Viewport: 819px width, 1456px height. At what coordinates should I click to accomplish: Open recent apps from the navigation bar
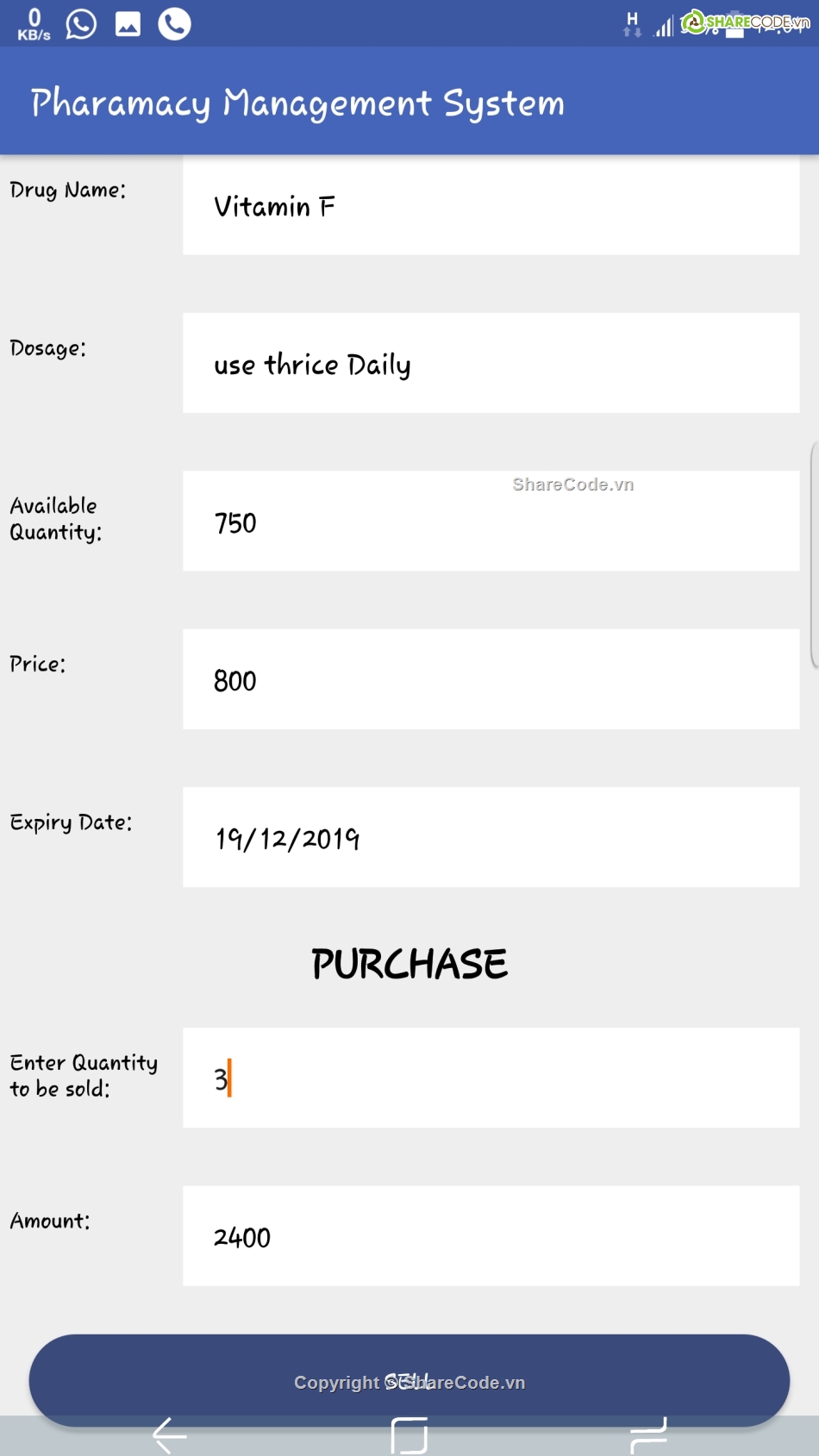coord(648,1436)
